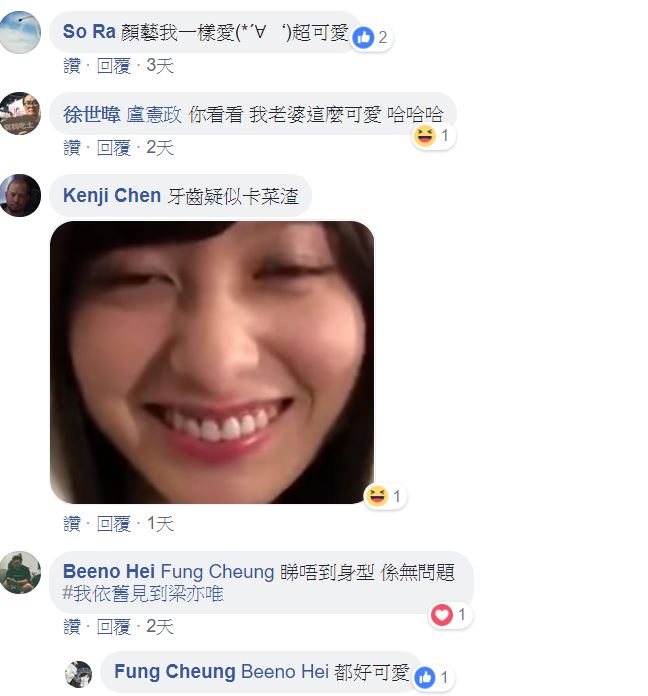The height and width of the screenshot is (696, 648).
Task: Open the hashtag #我依舊見到梁亦唯
Action: click(x=143, y=594)
